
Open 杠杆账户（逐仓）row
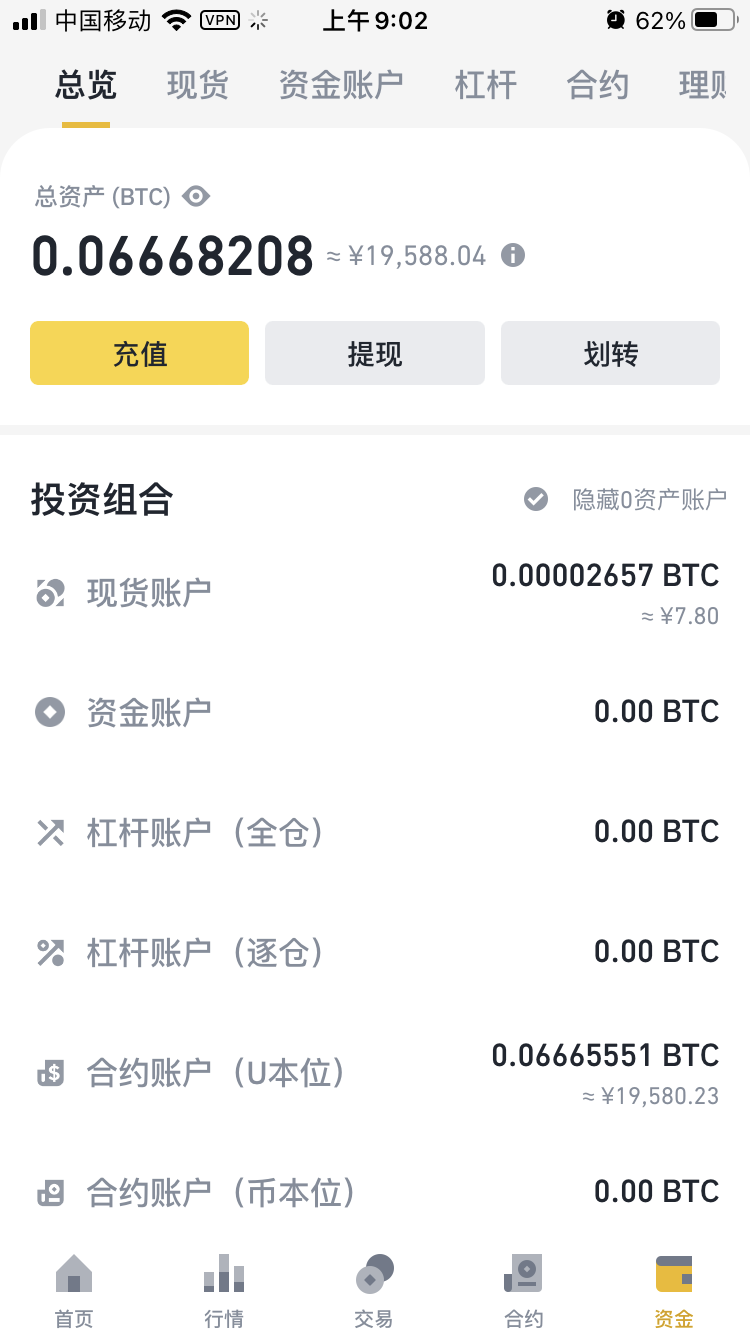point(375,952)
